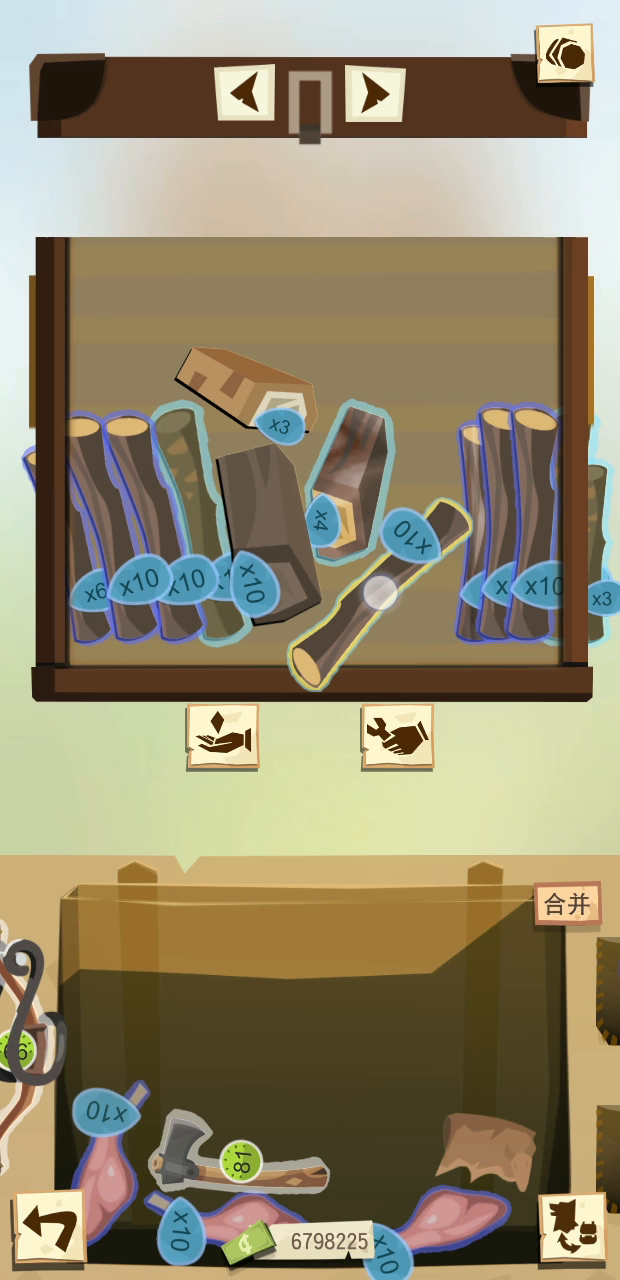Tap the trade handshake icon
This screenshot has height=1280, width=620.
[397, 736]
